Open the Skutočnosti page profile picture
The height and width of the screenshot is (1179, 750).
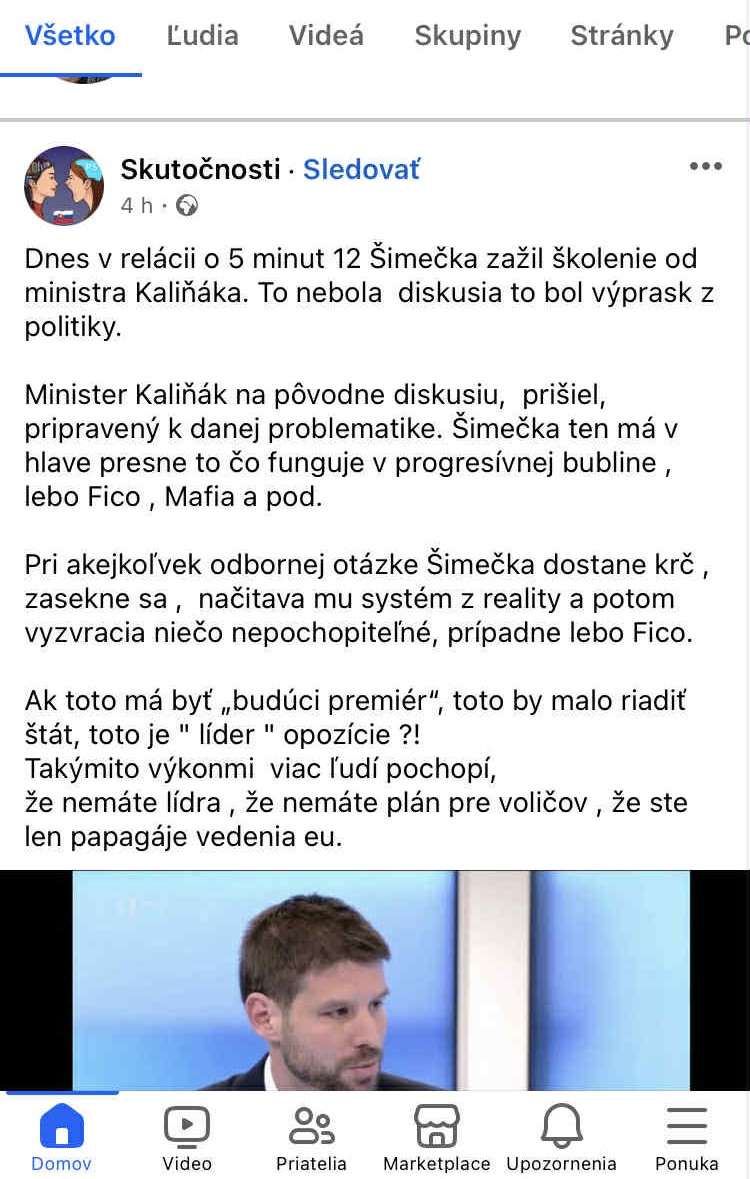[x=63, y=185]
